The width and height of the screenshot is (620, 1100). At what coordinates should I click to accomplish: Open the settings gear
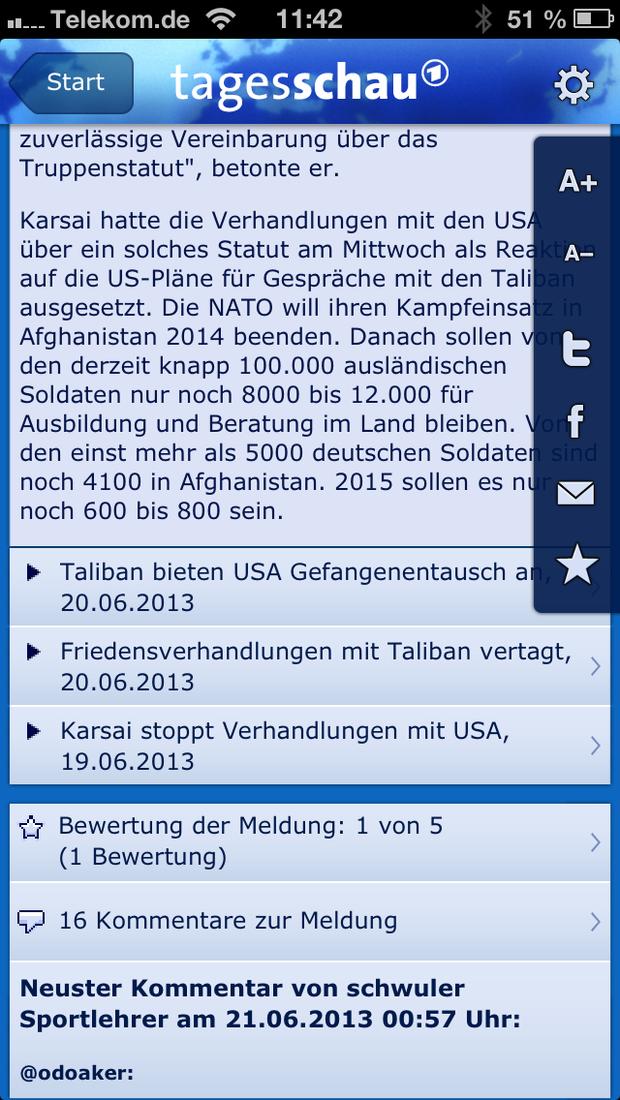(x=574, y=86)
